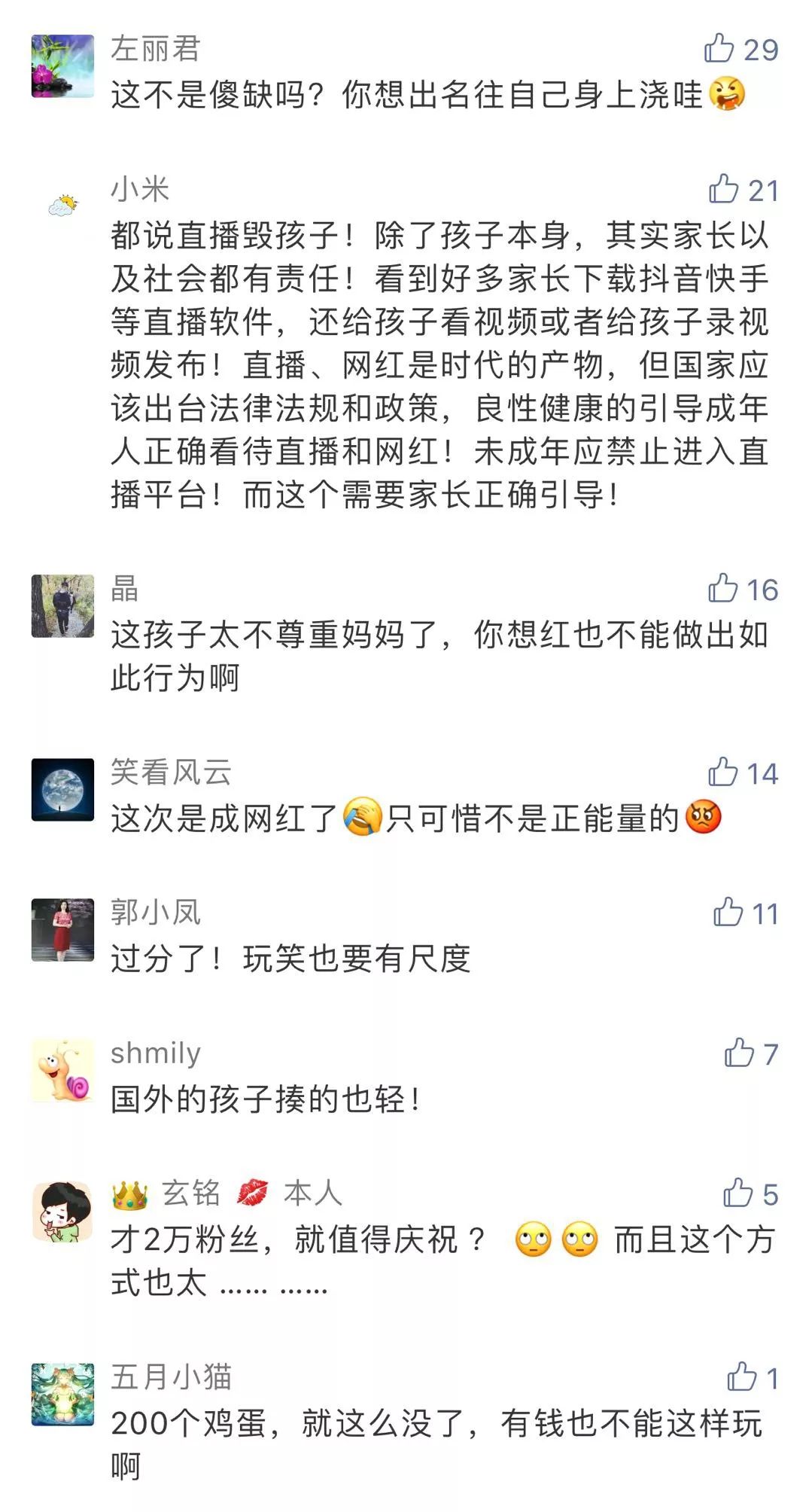Image resolution: width=812 pixels, height=1512 pixels.
Task: Like 郭小凤's comment
Action: coord(728,913)
